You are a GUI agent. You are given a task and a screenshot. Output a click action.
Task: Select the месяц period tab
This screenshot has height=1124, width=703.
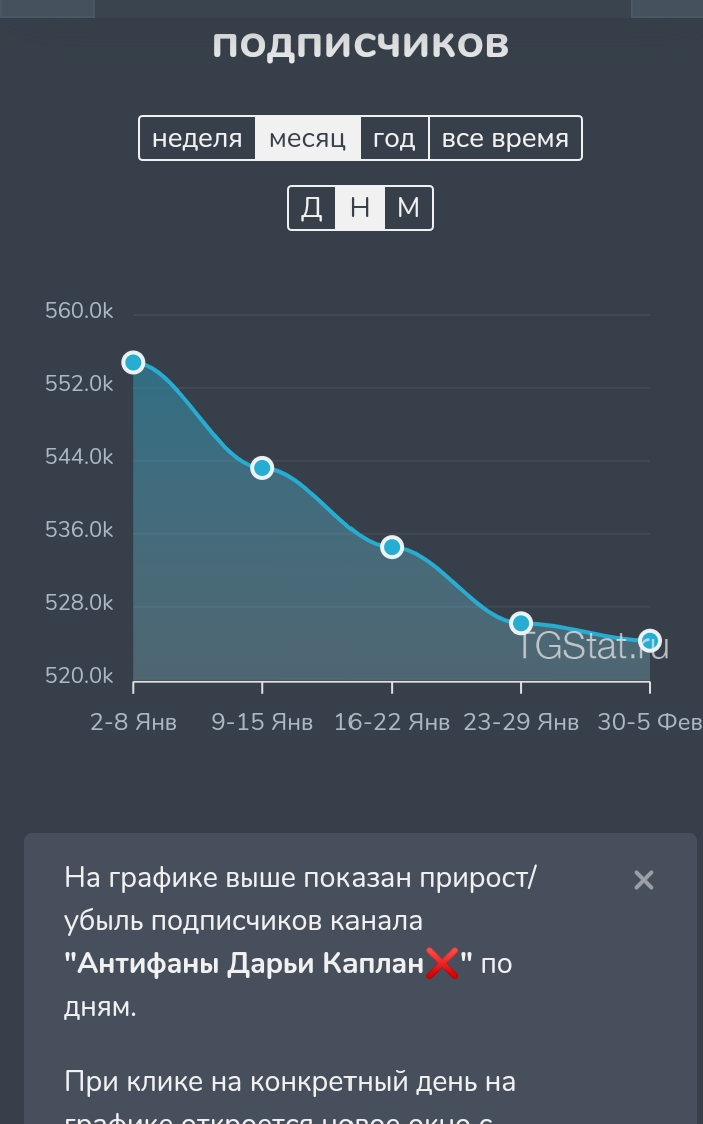click(307, 139)
